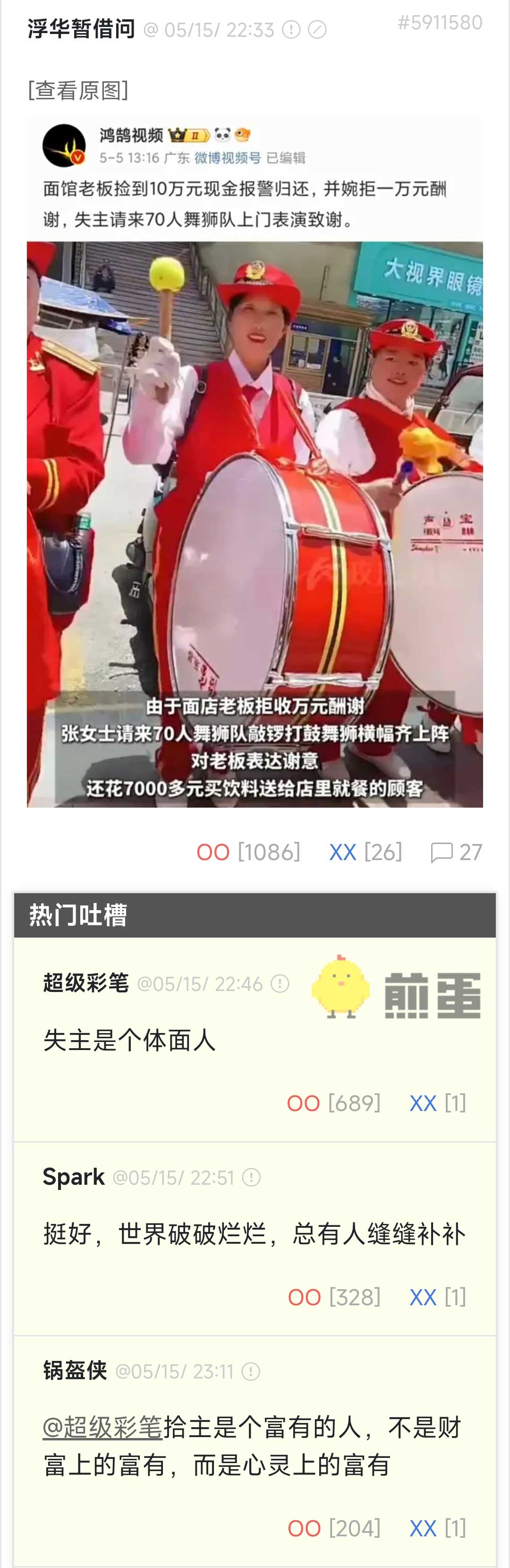Tap the block icon next to post time
The width and height of the screenshot is (510, 1568).
[x=317, y=29]
